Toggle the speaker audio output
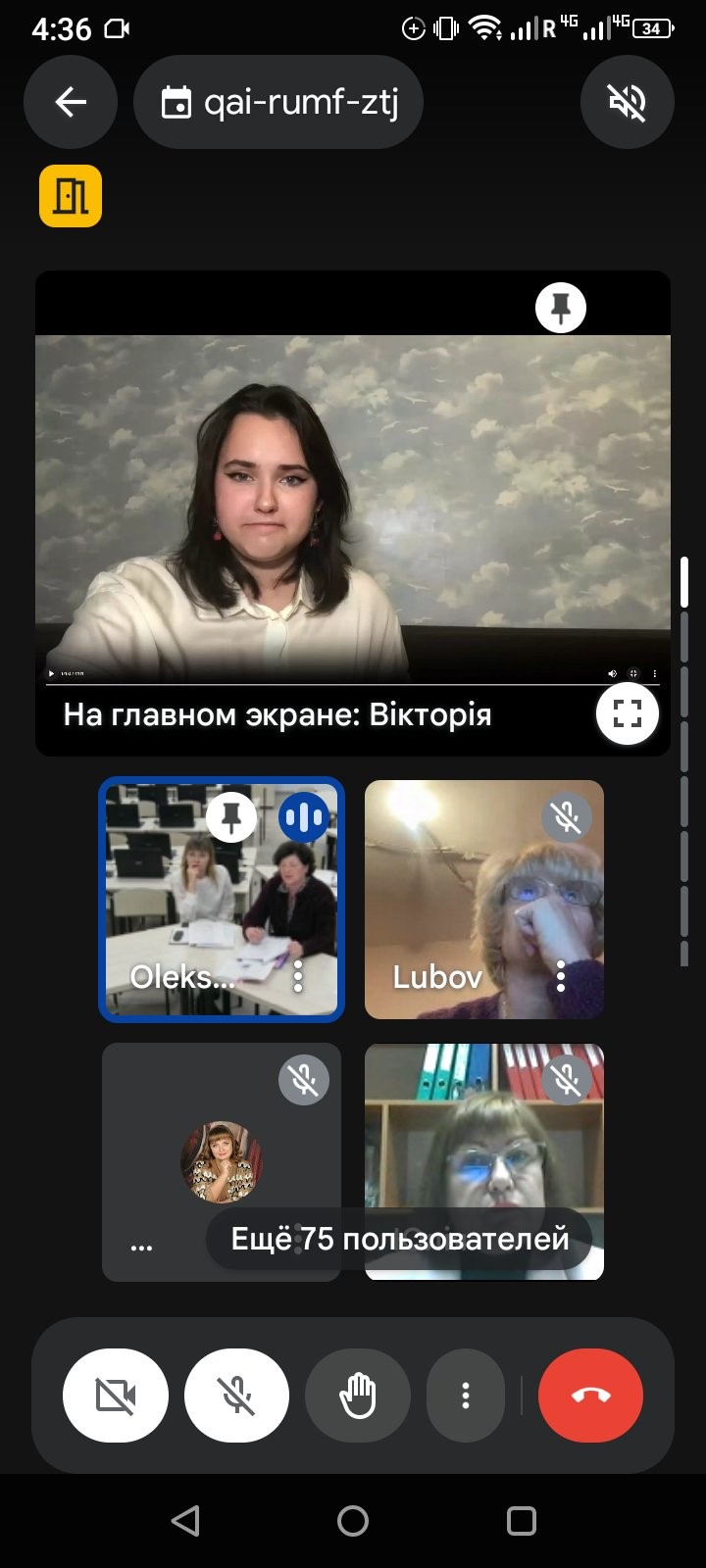 pos(627,102)
